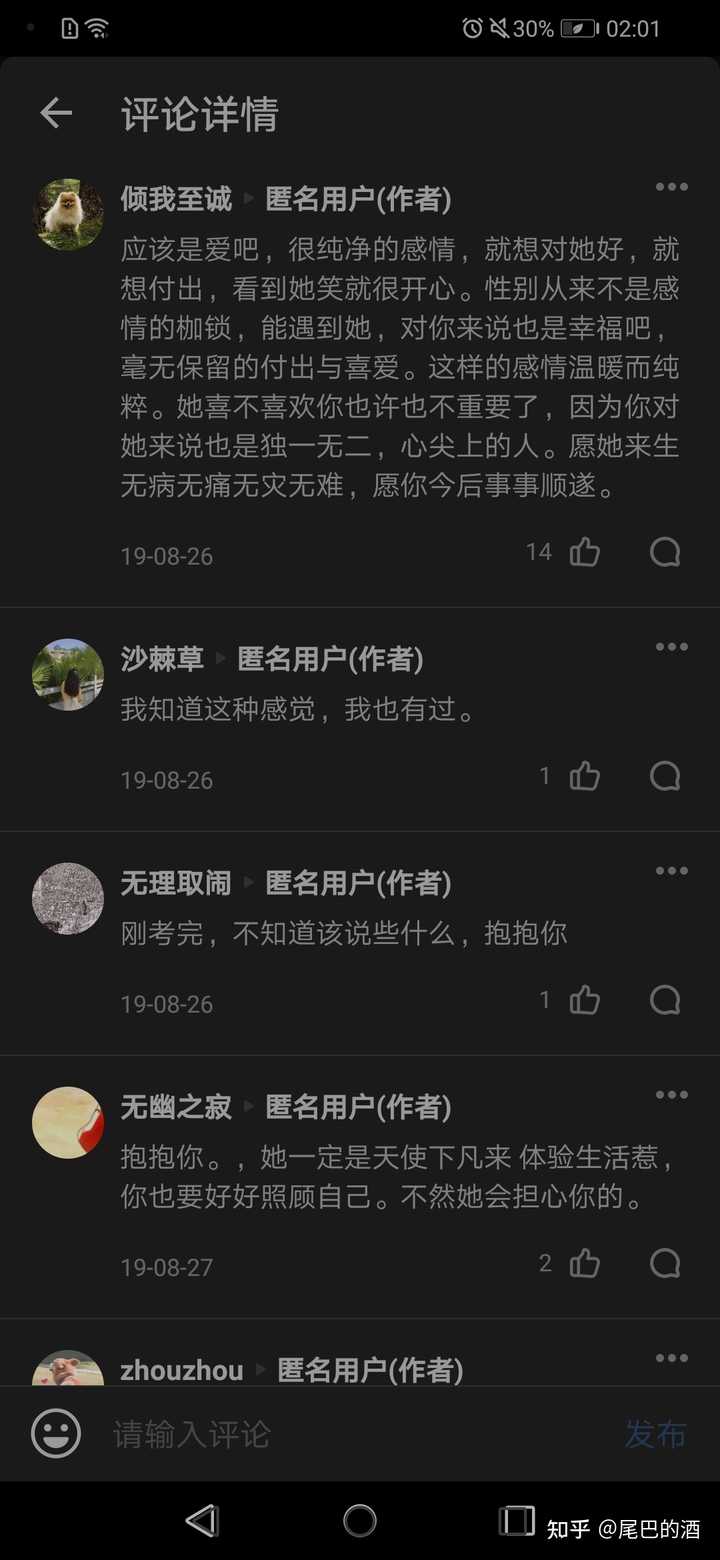Screen dimensions: 720x1560
Task: Post comment with the 发布 button
Action: (655, 1434)
